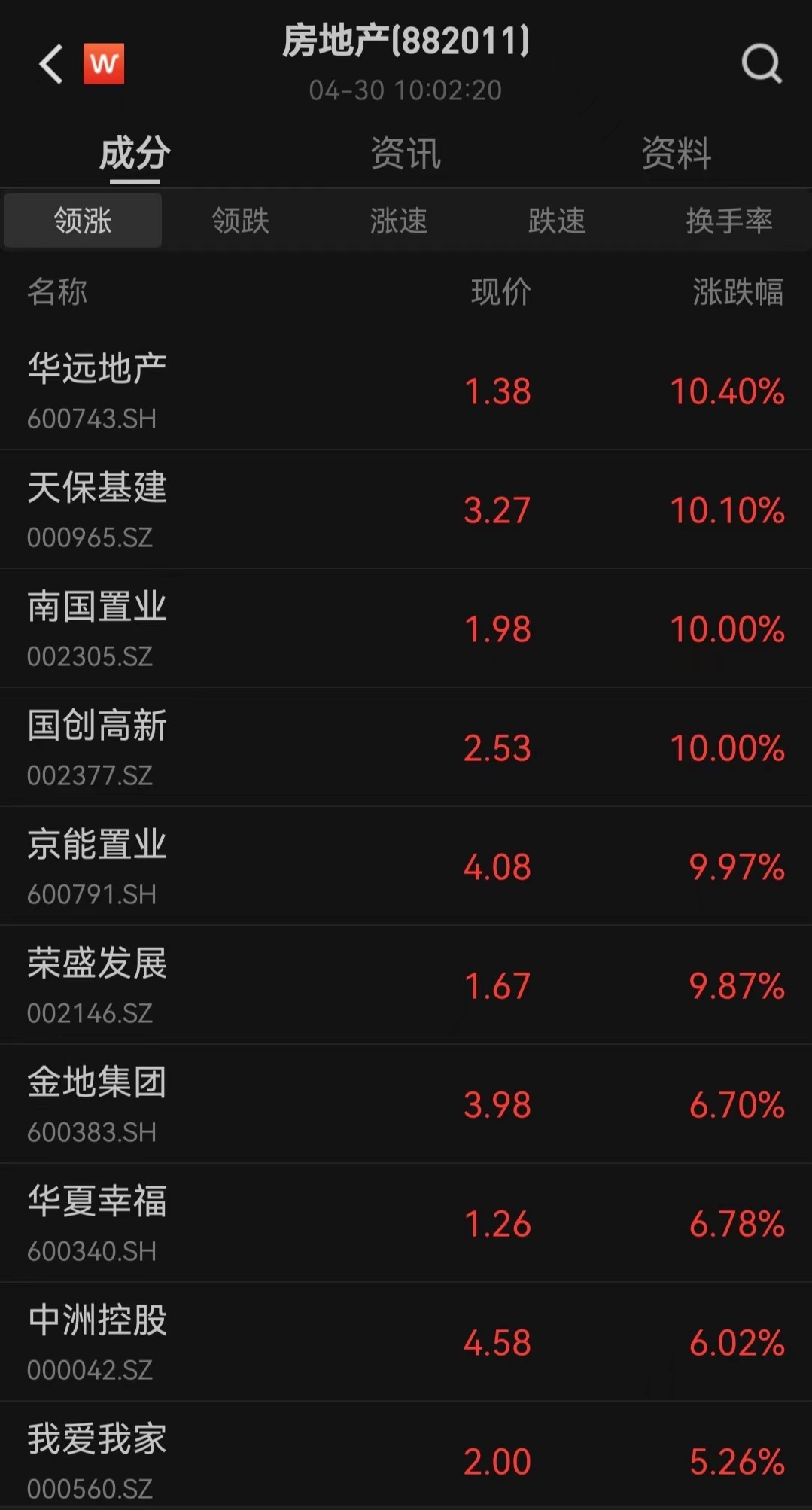Go back using the arrow icon
This screenshot has width=812, height=1510.
[x=50, y=64]
